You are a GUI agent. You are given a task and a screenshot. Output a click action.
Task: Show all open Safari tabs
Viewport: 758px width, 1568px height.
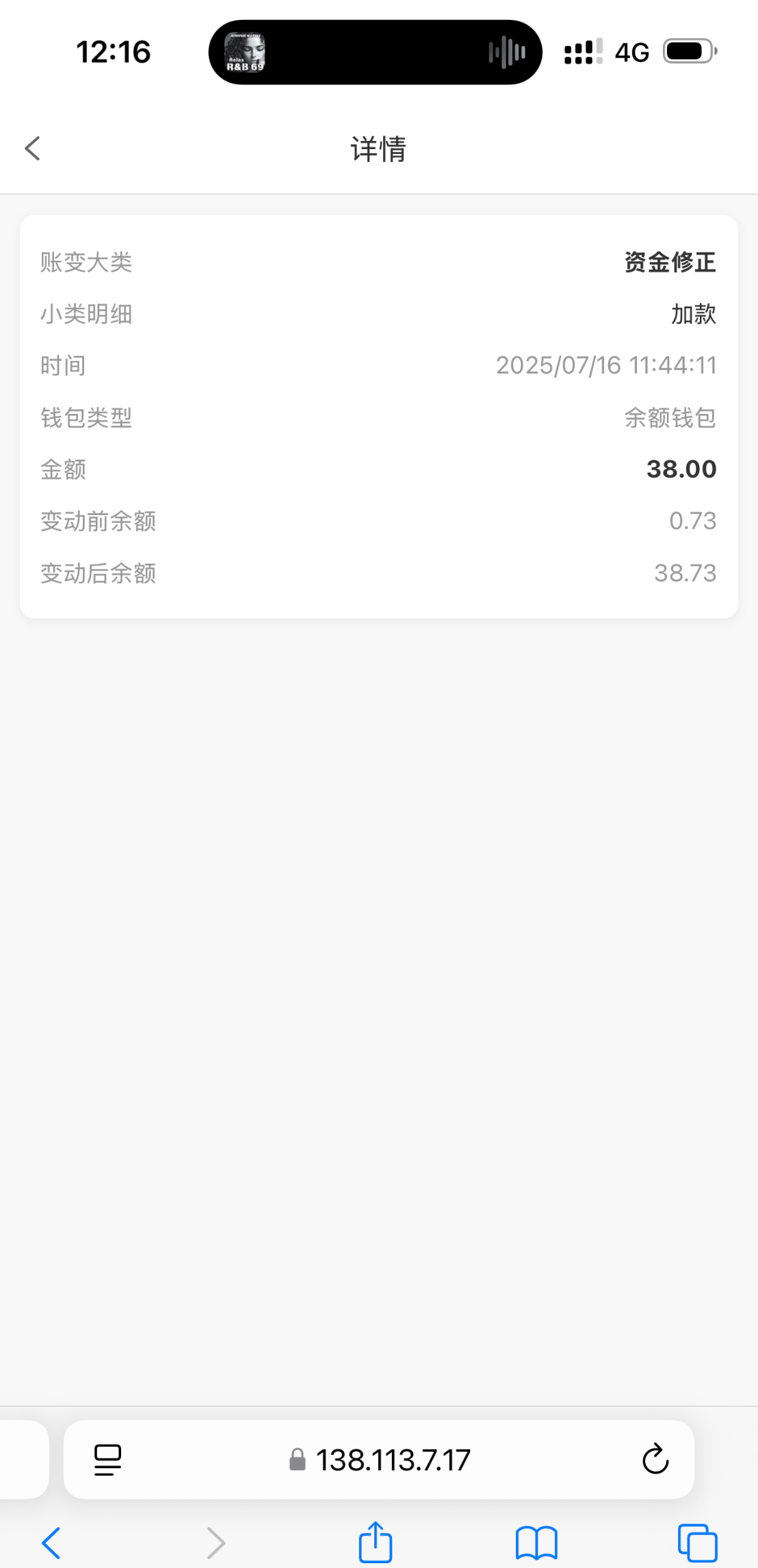click(x=697, y=1543)
